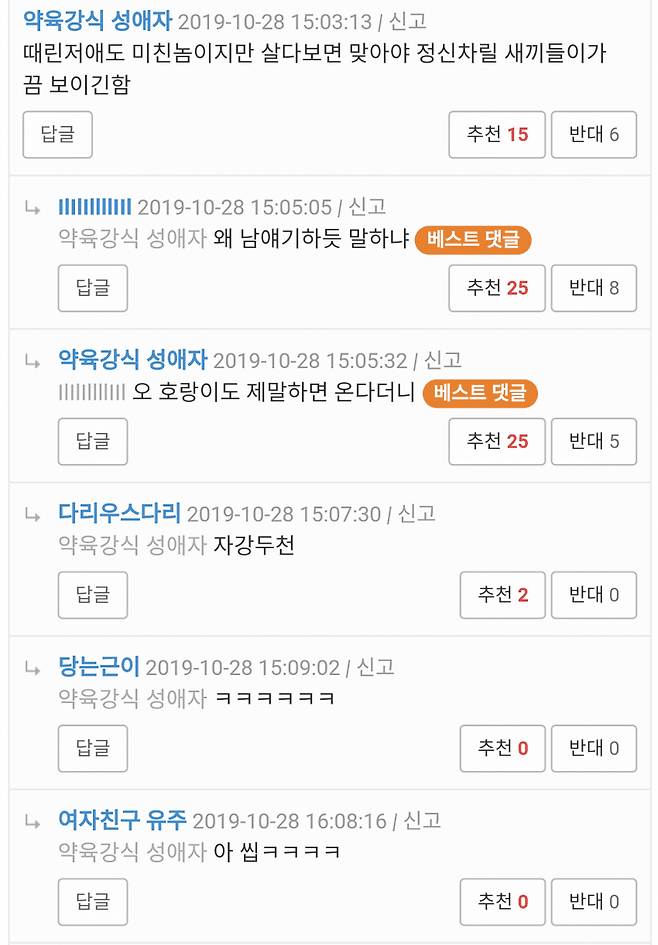Upvote the top comment with 추천 15
The height and width of the screenshot is (945, 658).
click(497, 135)
